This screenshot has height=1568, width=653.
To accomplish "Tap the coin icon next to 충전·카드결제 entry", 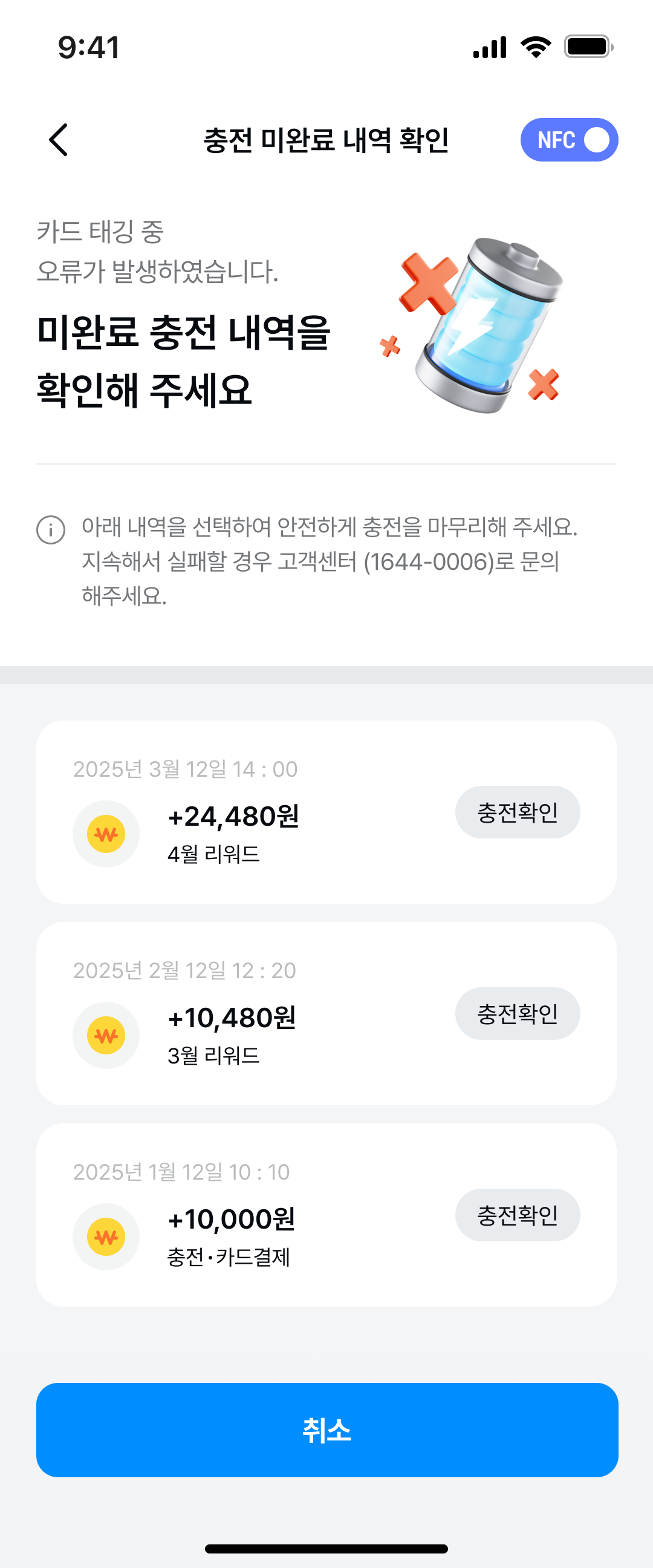I will click(106, 1237).
